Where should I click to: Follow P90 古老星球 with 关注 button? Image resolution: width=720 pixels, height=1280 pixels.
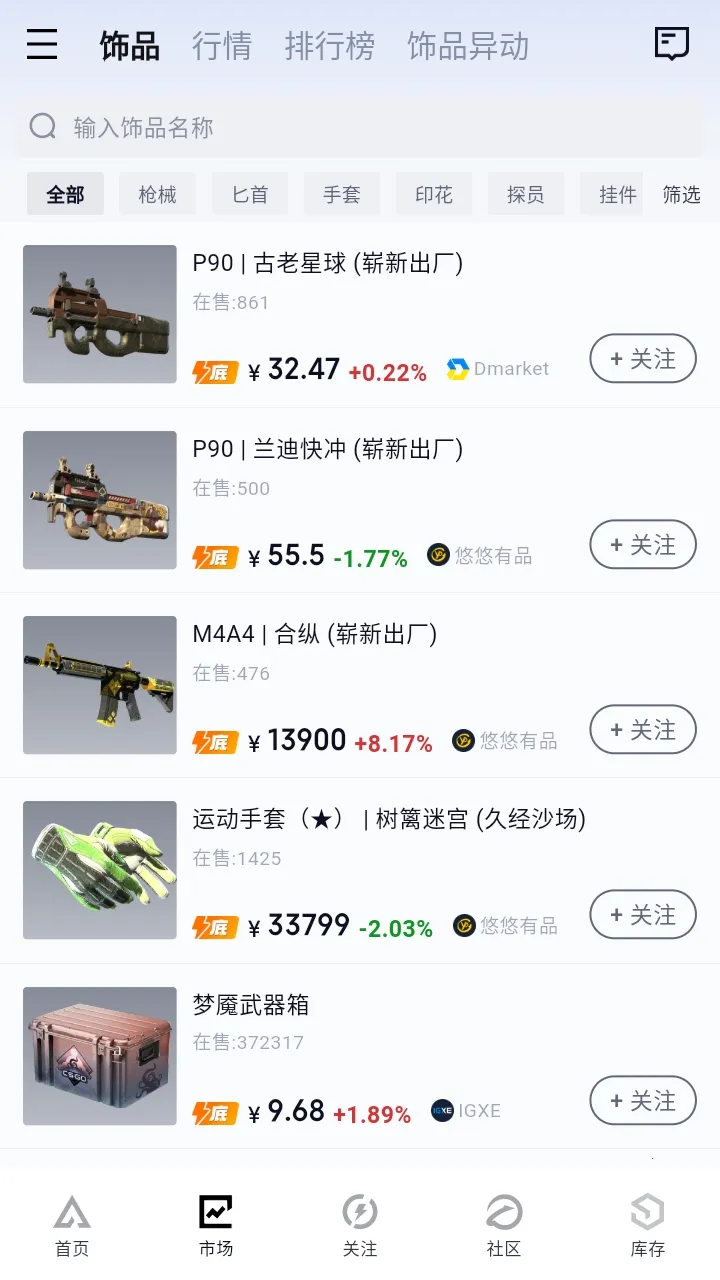[x=643, y=359]
